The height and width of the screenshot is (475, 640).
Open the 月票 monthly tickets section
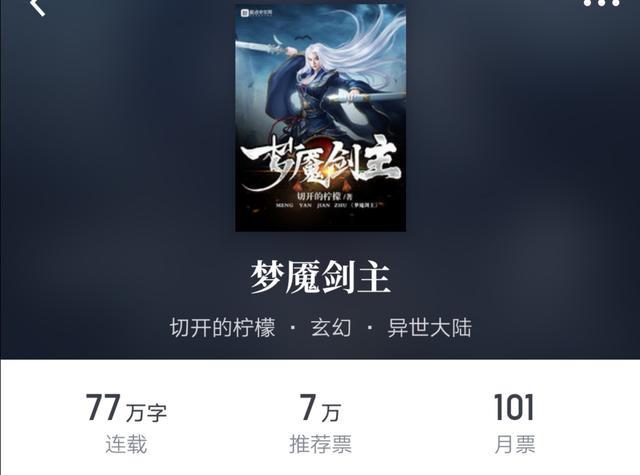point(514,423)
